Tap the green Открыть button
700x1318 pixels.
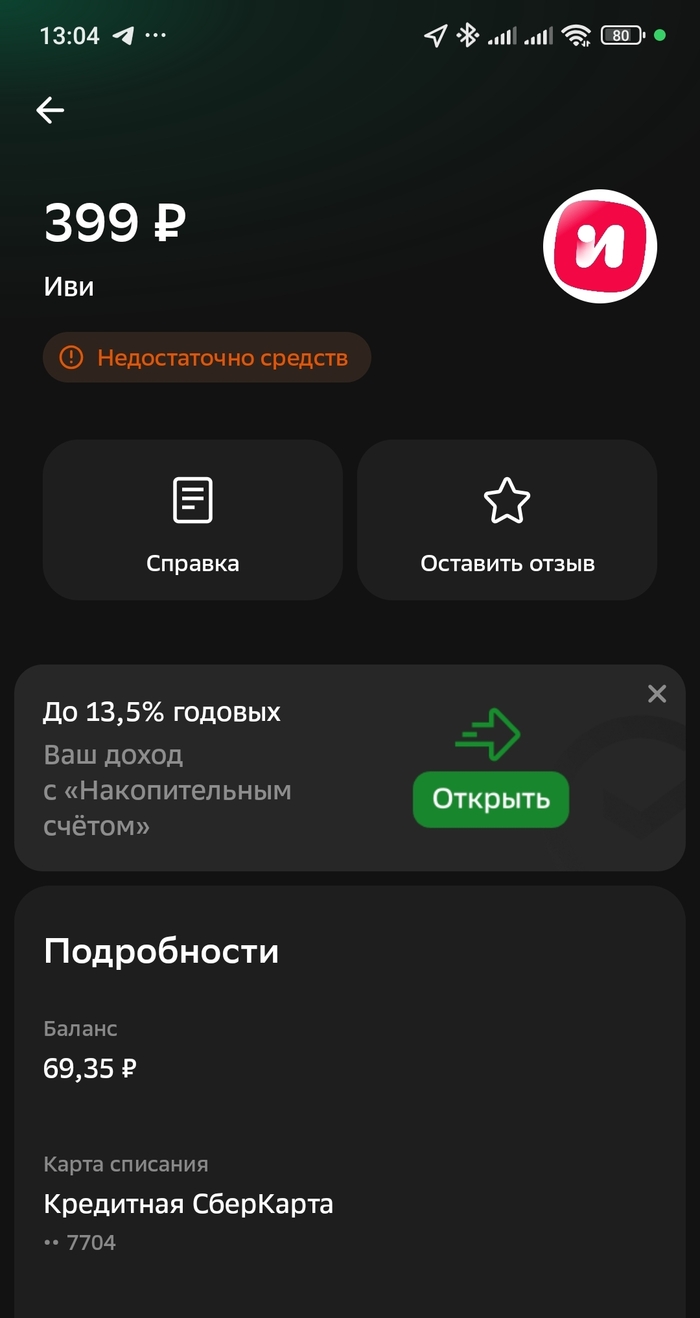pyautogui.click(x=490, y=799)
